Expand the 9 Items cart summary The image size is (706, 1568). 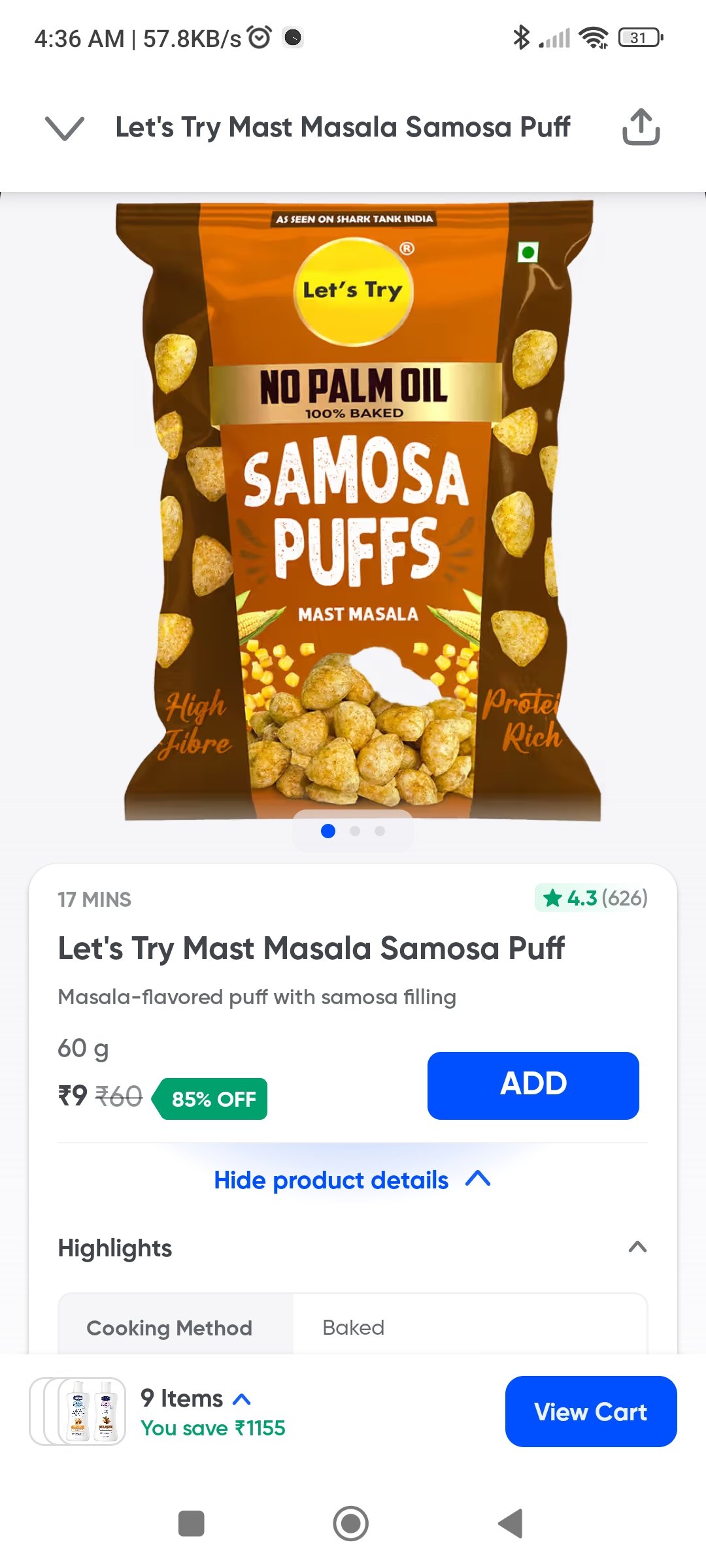(195, 1399)
